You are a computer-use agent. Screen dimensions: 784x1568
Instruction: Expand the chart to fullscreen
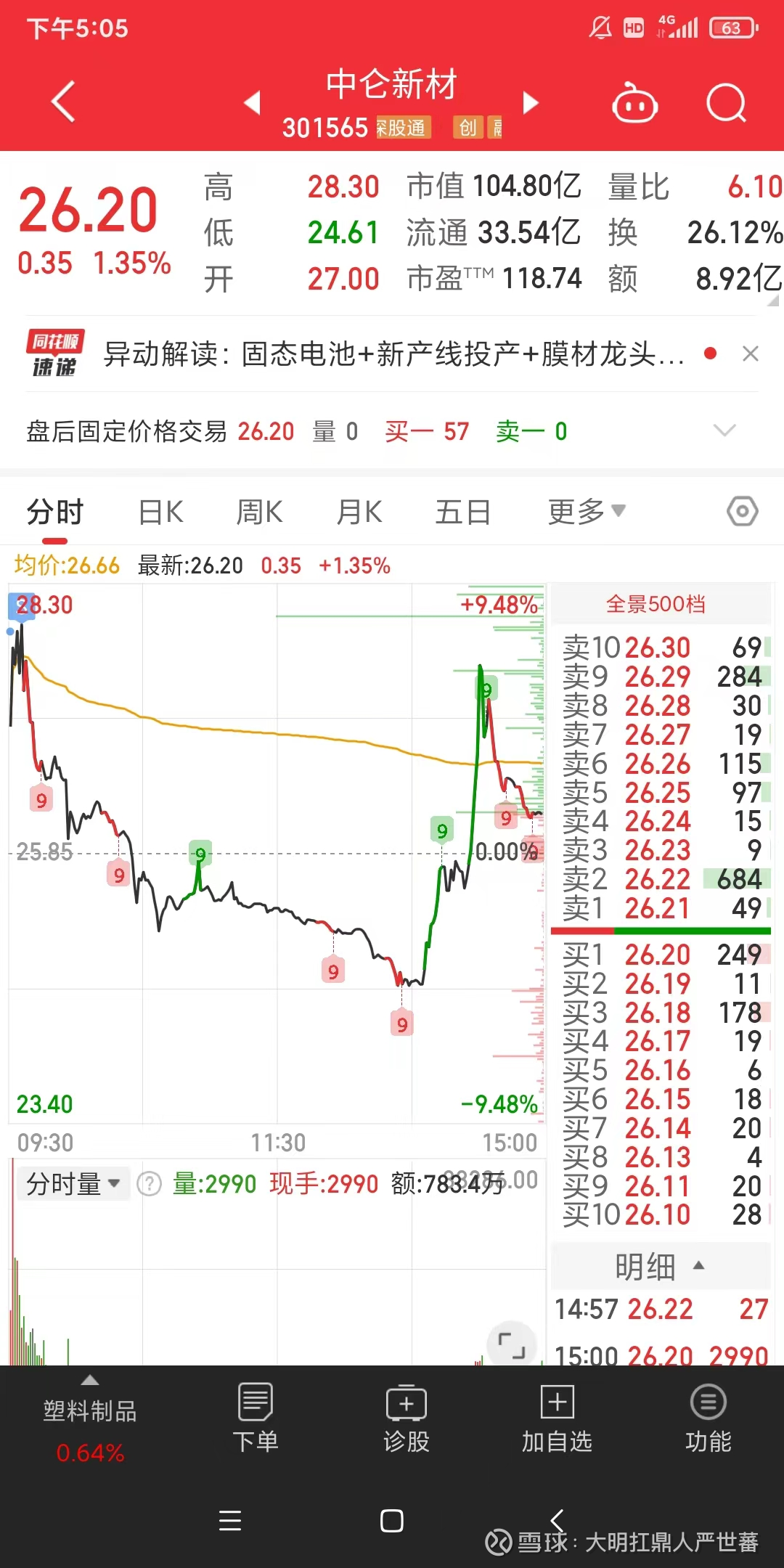pos(513,1345)
